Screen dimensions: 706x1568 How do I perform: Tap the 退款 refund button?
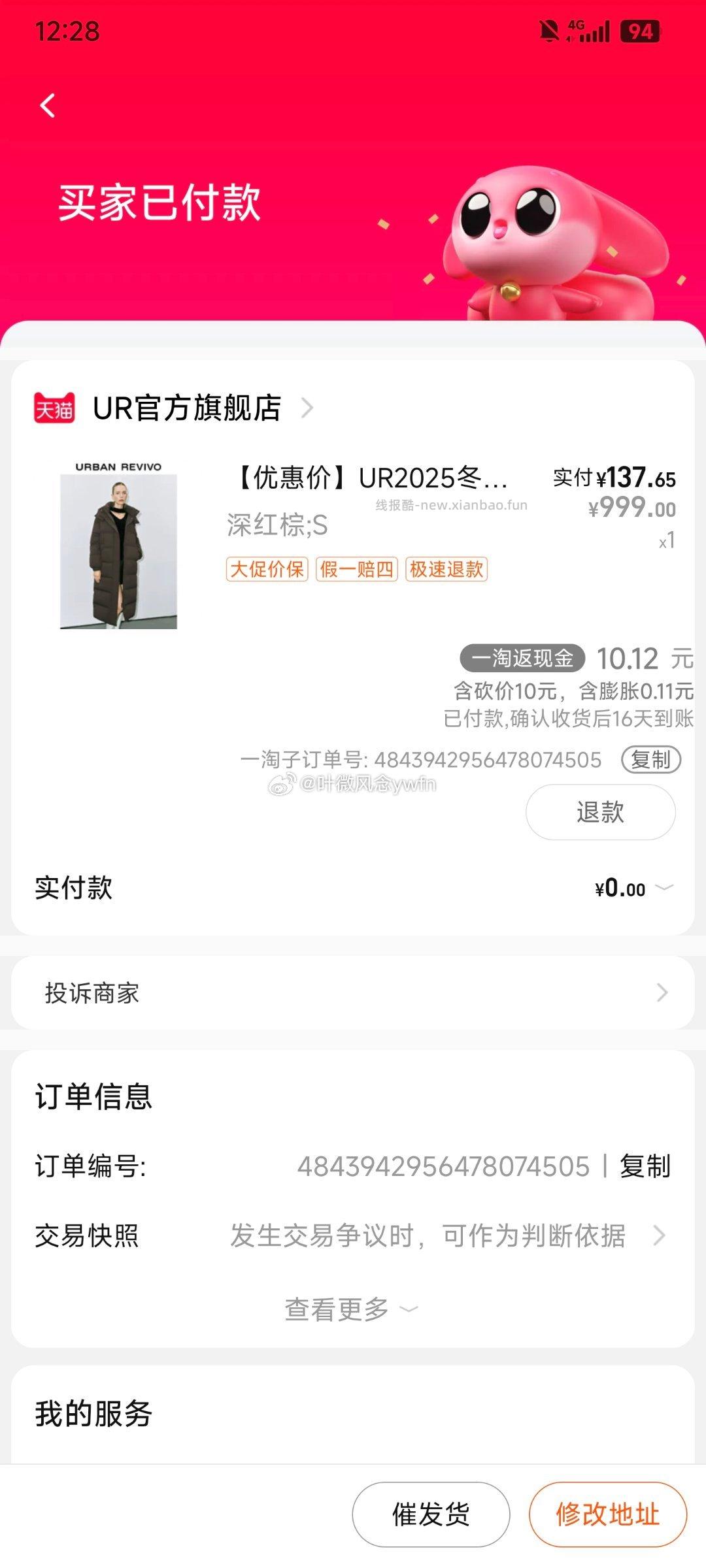click(x=599, y=811)
